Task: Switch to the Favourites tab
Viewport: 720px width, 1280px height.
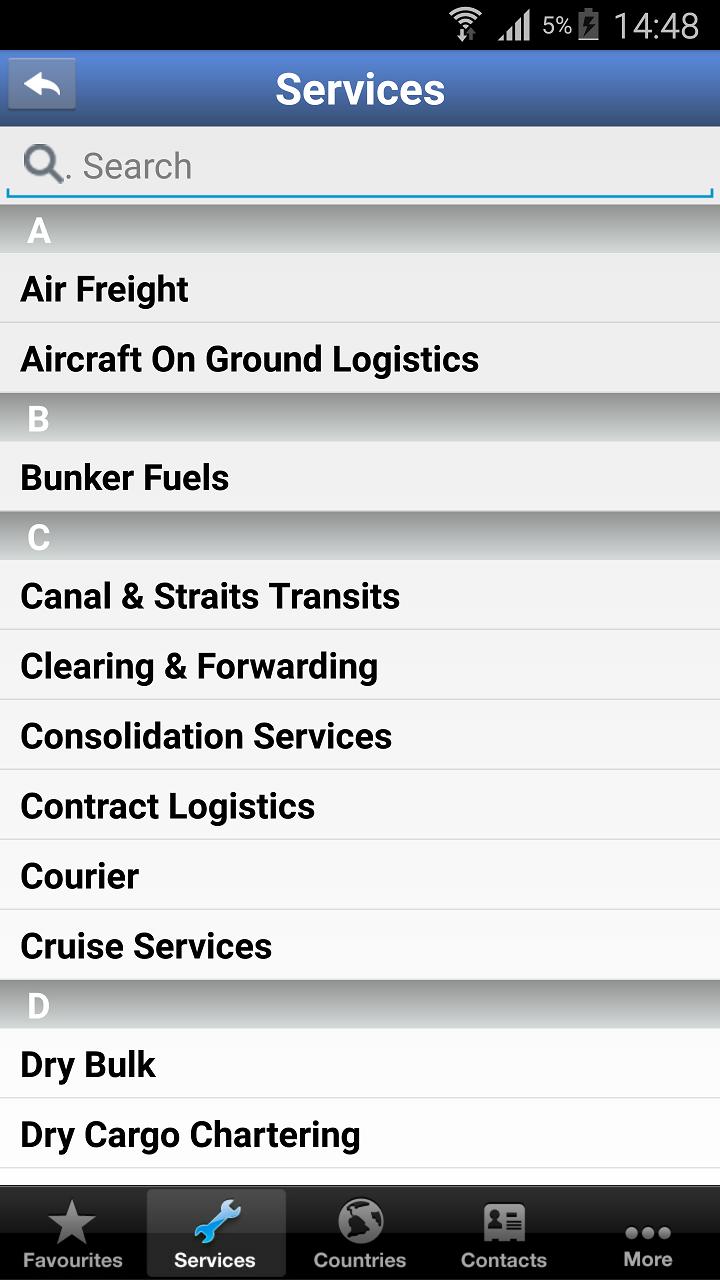Action: [x=71, y=1232]
